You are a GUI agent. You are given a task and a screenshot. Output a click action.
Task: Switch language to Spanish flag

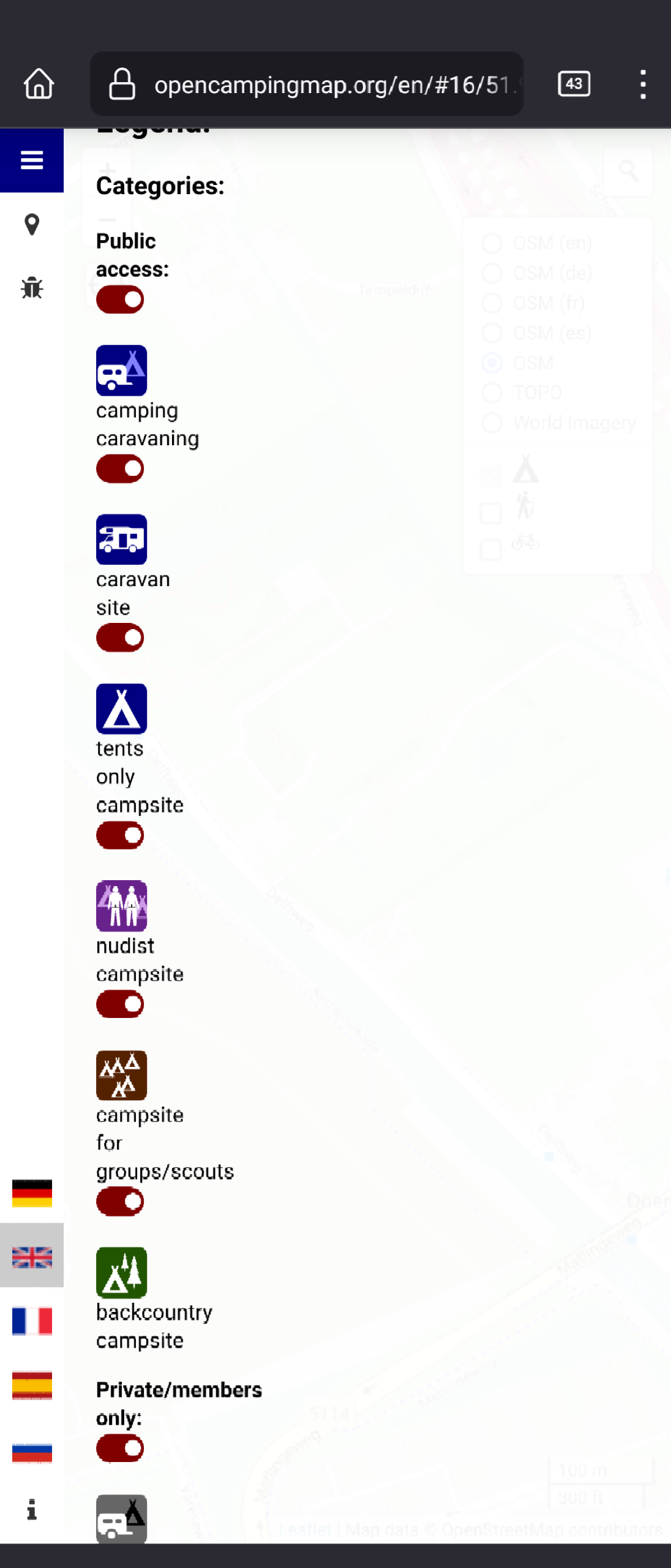[x=32, y=1385]
